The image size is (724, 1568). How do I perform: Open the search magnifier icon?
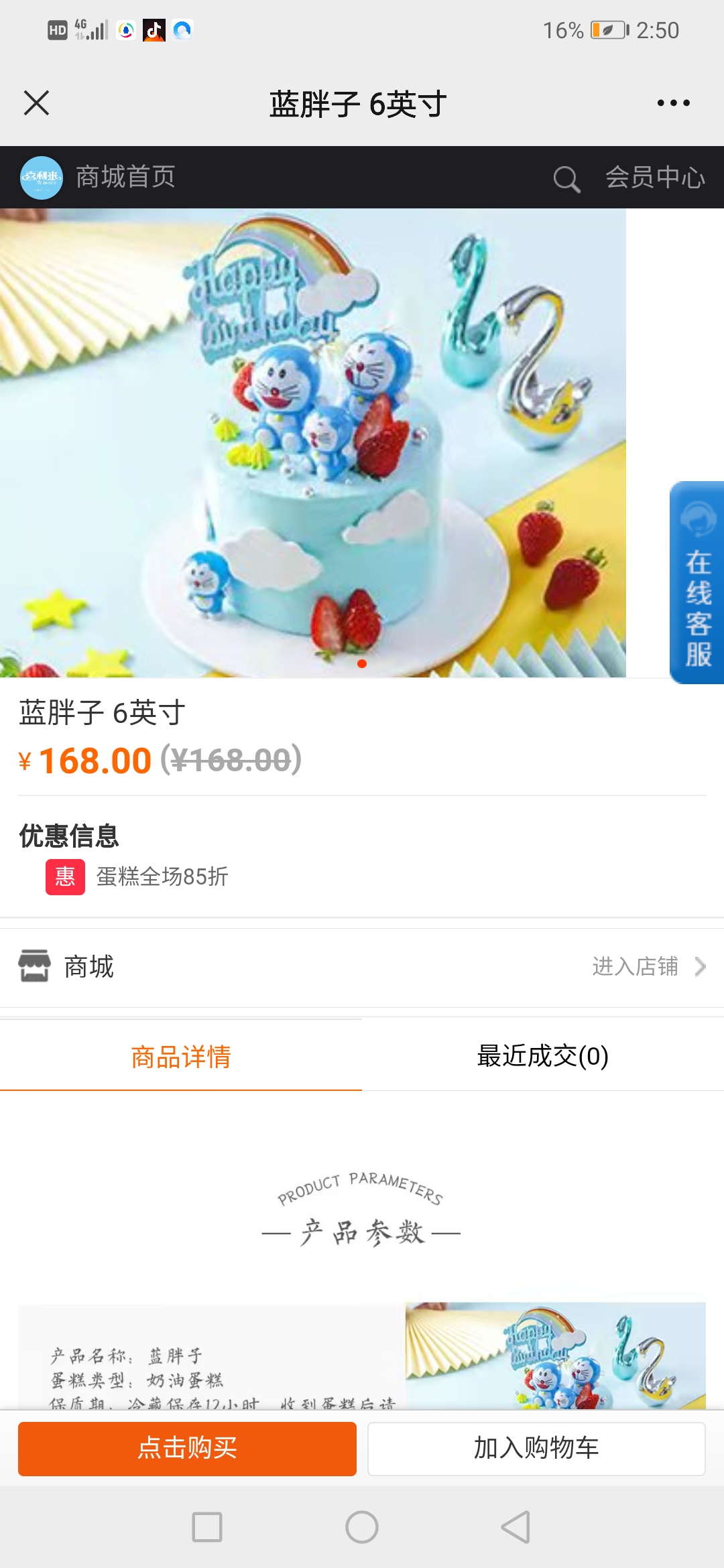point(566,178)
